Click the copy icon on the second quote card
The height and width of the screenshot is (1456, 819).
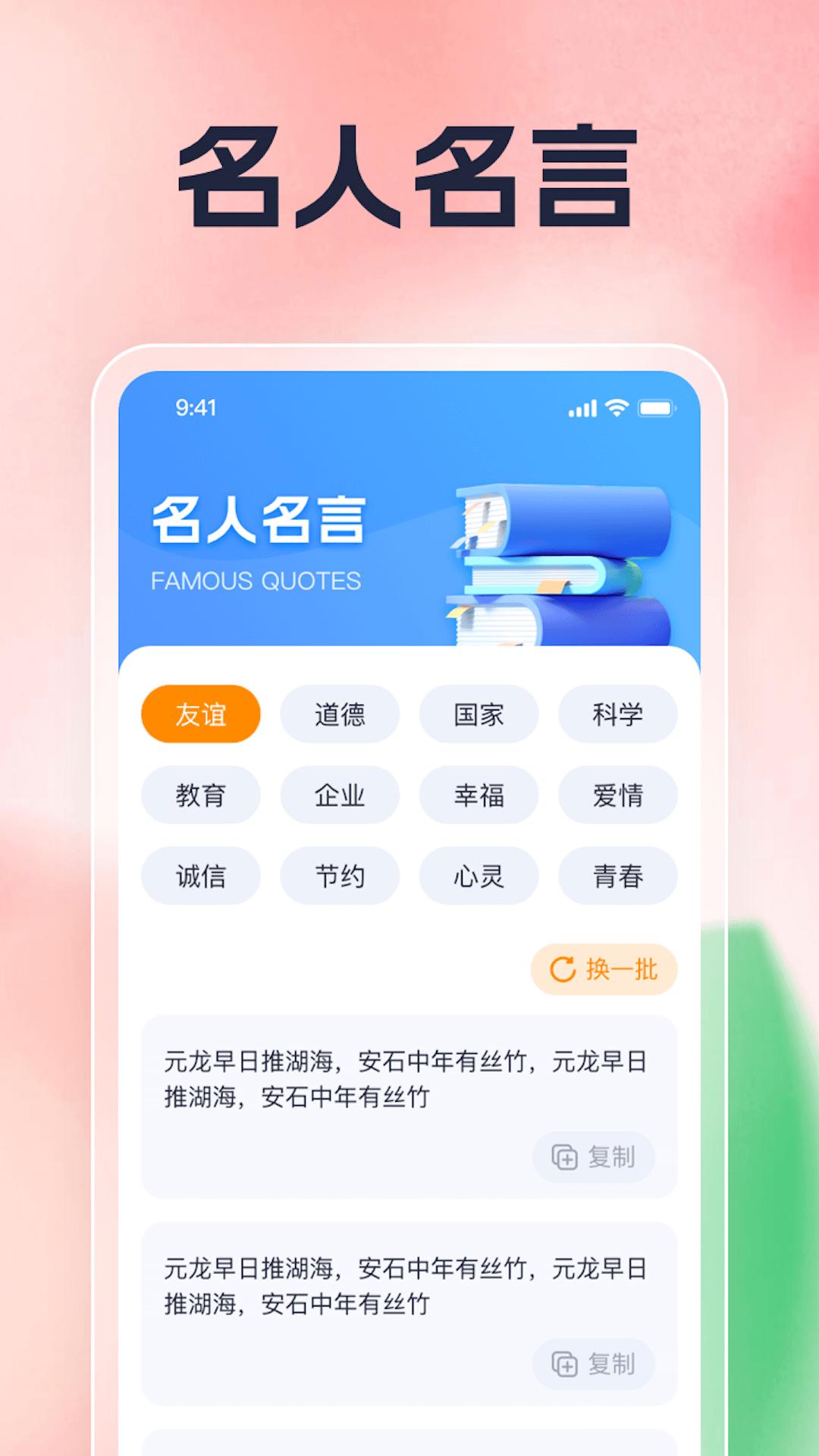tap(564, 1363)
